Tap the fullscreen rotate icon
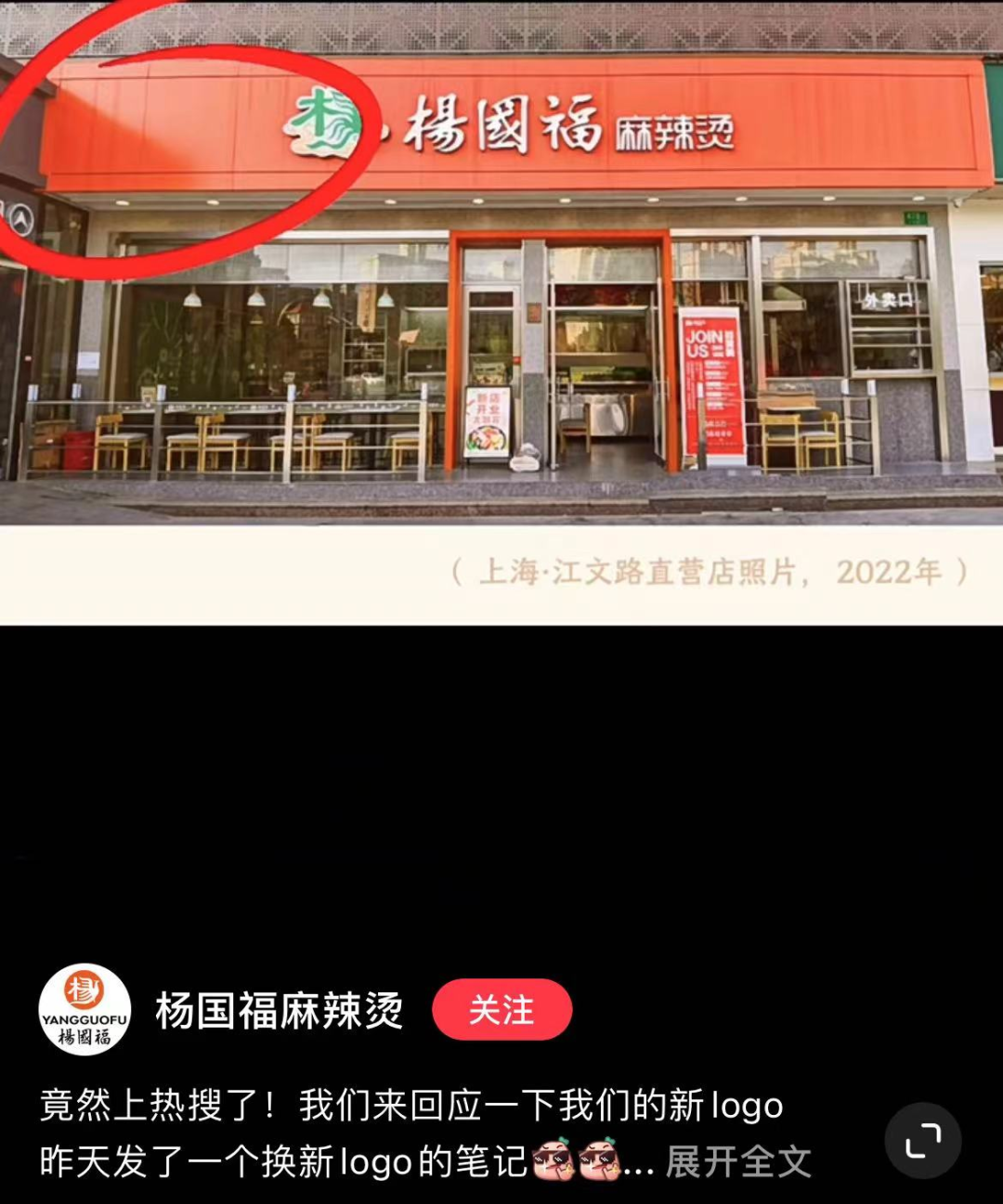This screenshot has width=1003, height=1204. coord(922,1141)
